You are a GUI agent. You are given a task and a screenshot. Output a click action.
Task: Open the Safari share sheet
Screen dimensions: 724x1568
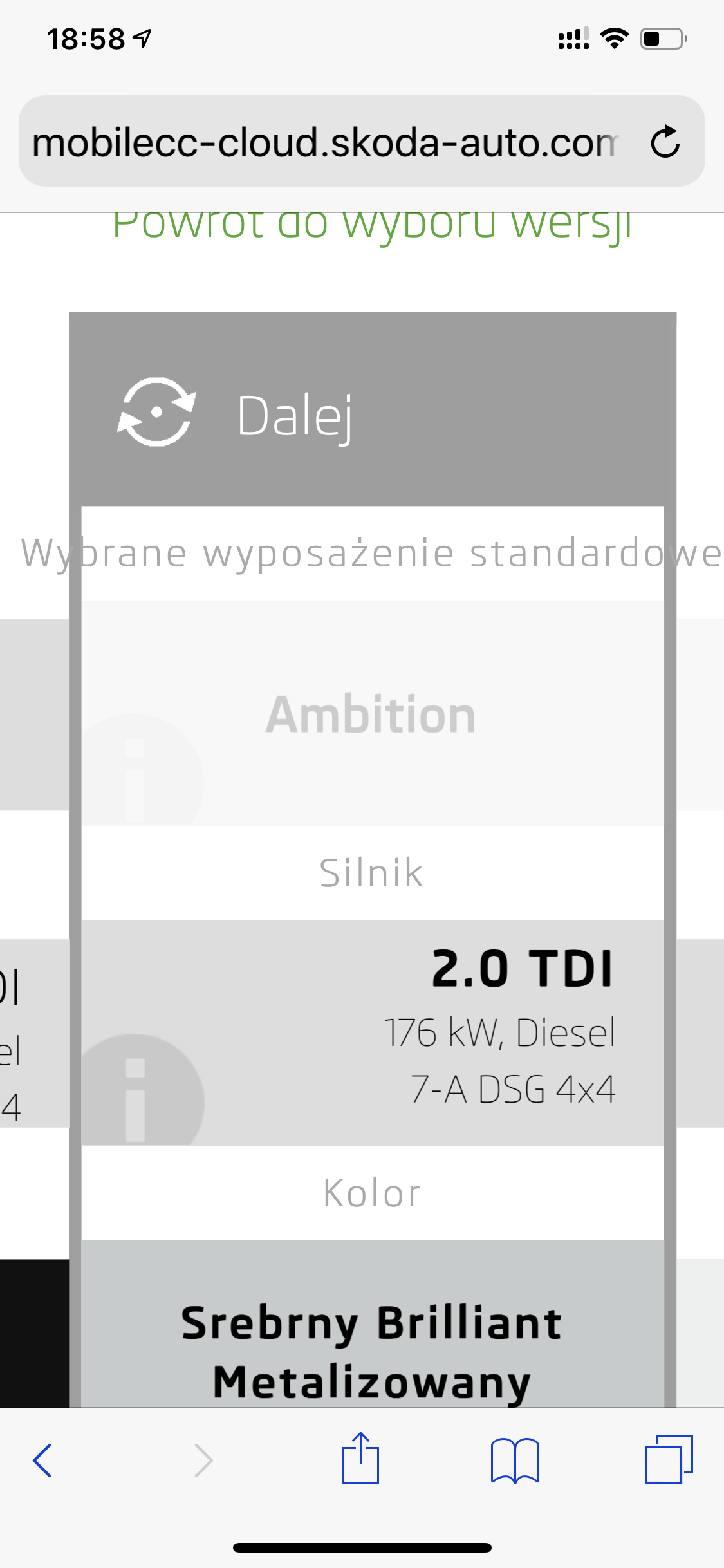tap(360, 1459)
